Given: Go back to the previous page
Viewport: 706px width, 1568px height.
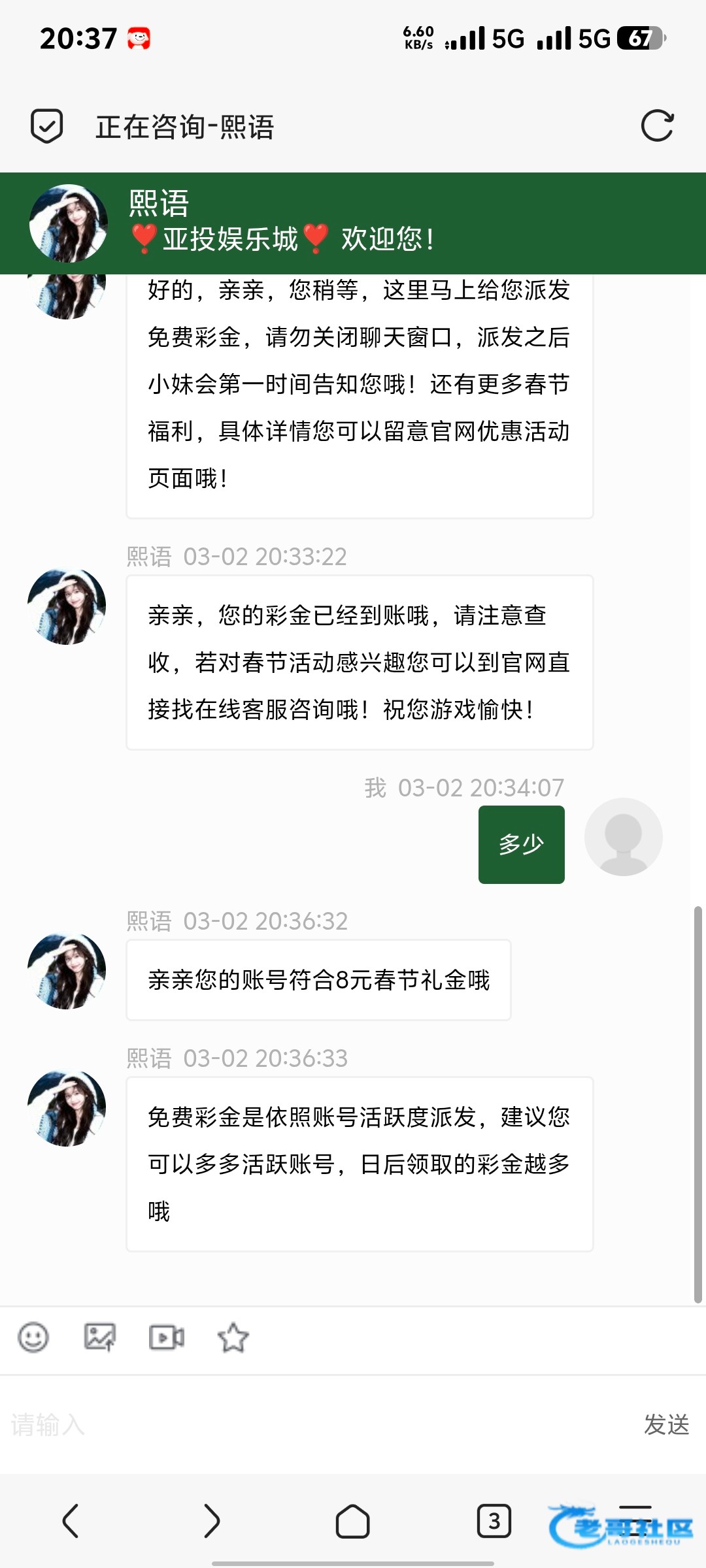Looking at the screenshot, I should point(71,1521).
